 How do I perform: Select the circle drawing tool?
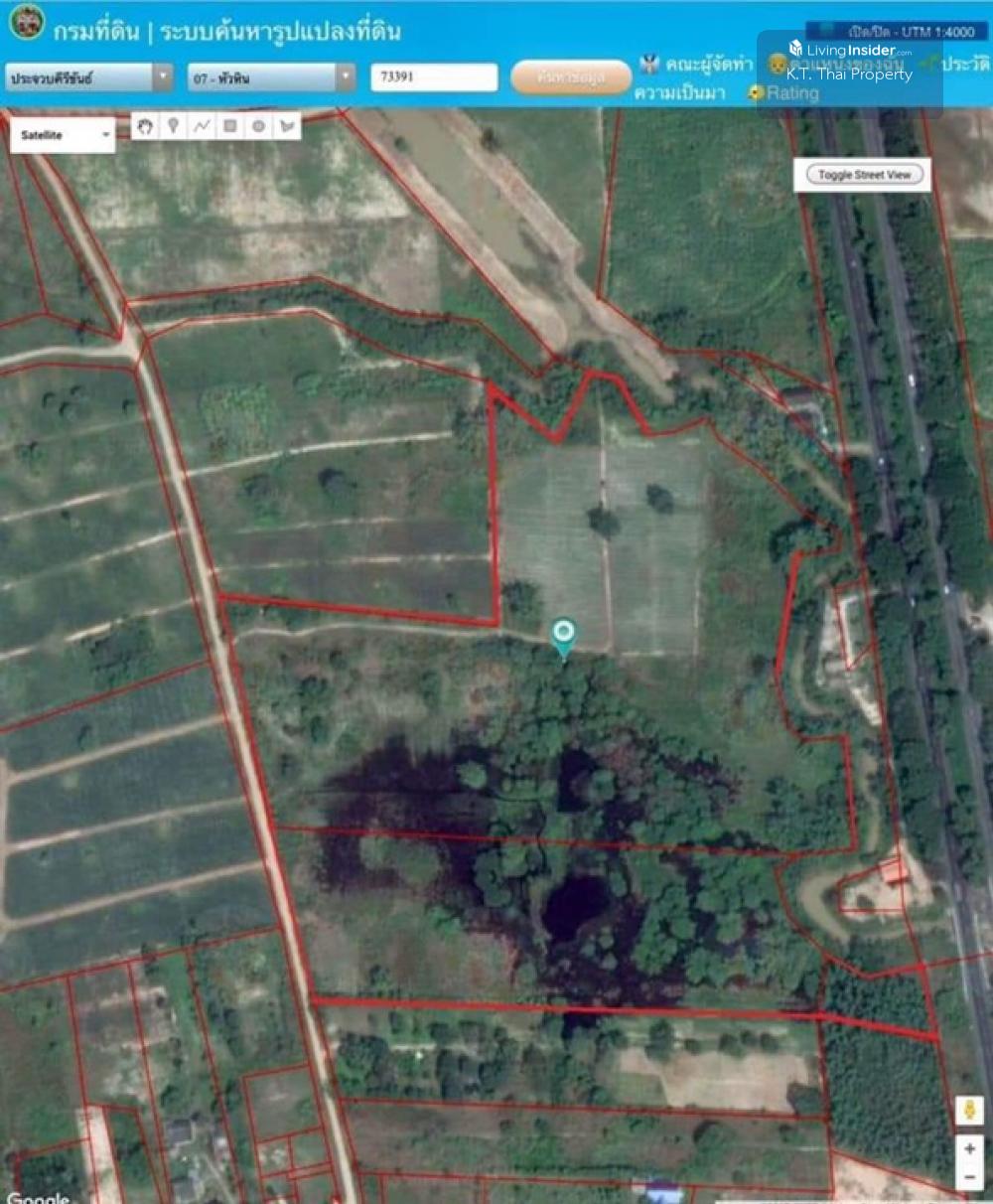click(258, 125)
